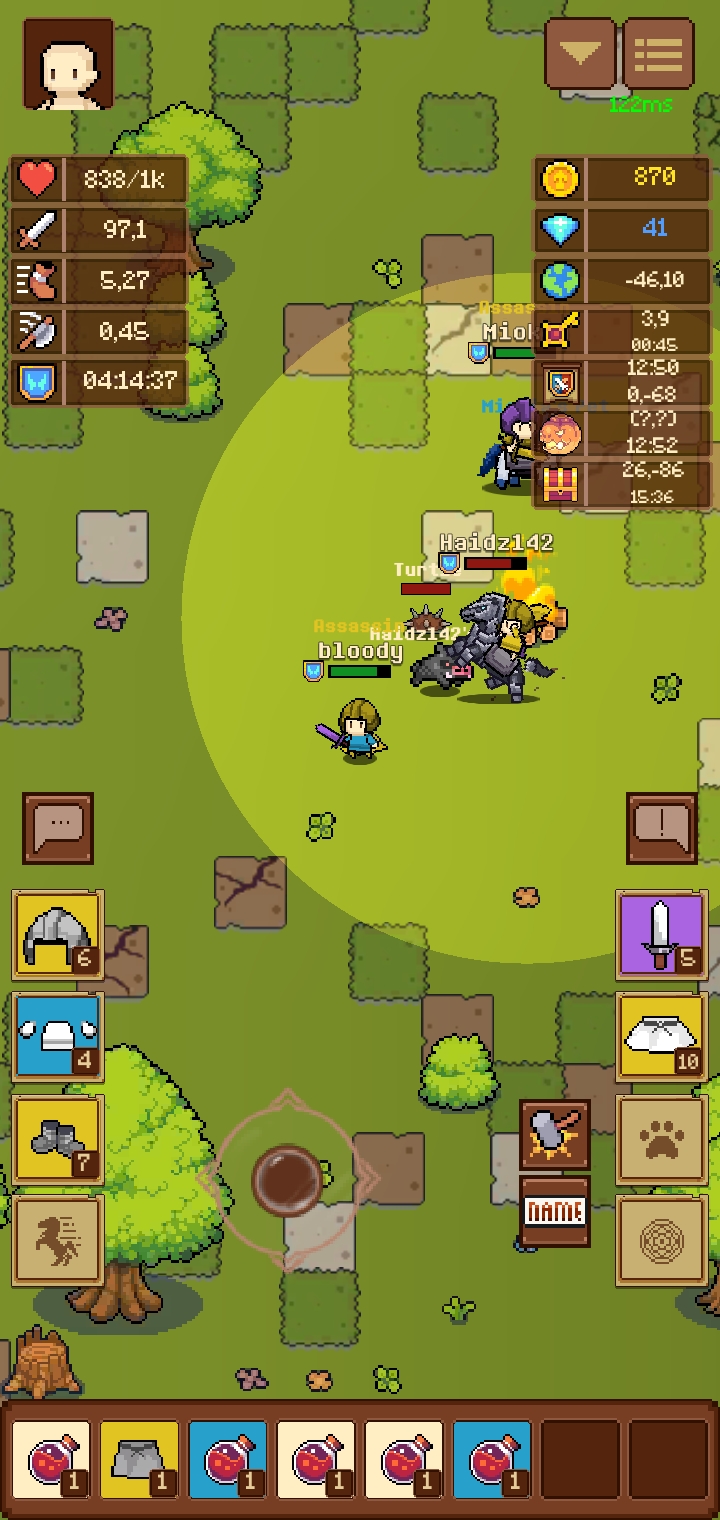
Task: Tap the spider web skill button
Action: point(662,1241)
